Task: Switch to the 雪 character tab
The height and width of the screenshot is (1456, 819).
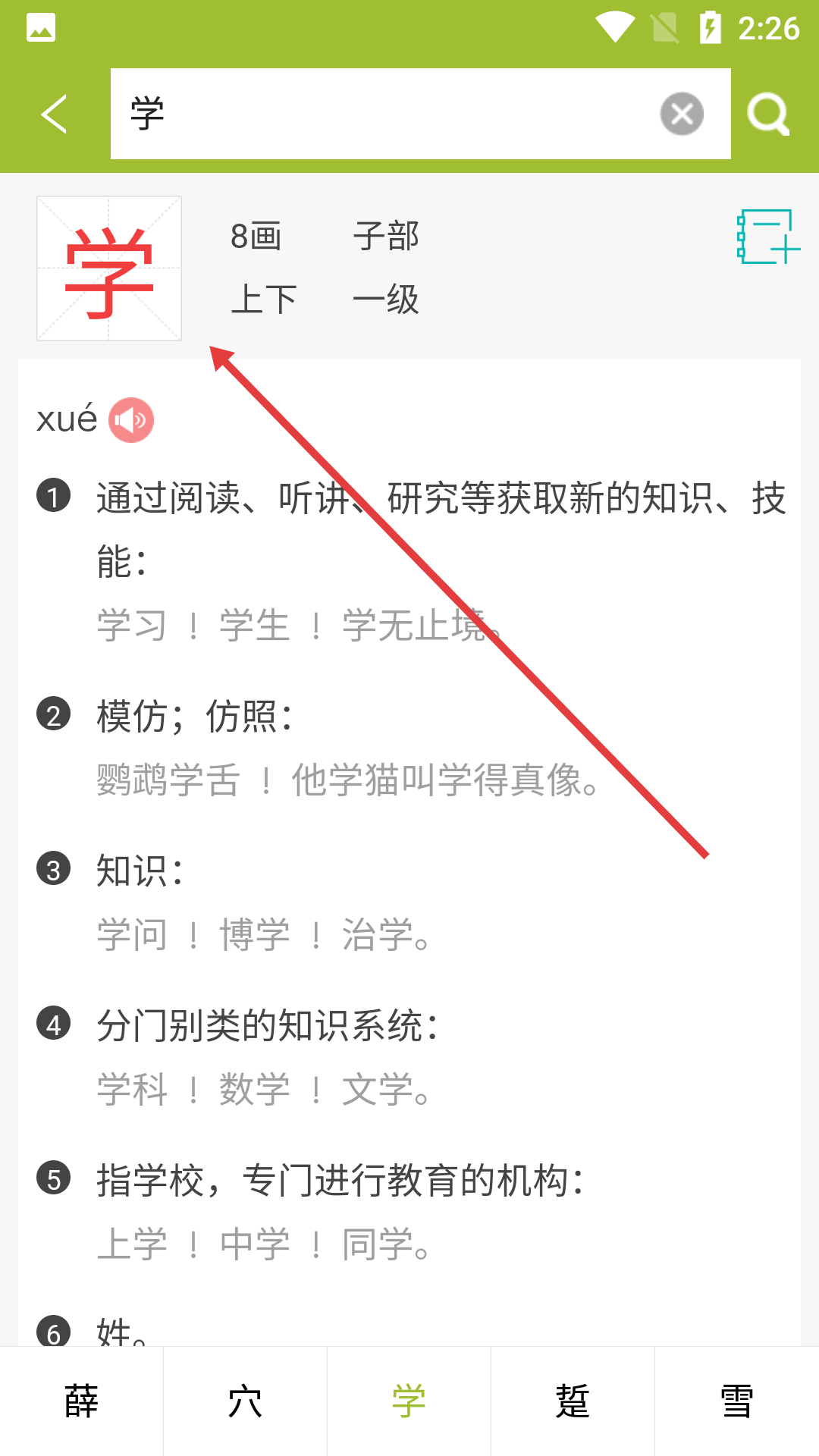Action: [736, 1401]
